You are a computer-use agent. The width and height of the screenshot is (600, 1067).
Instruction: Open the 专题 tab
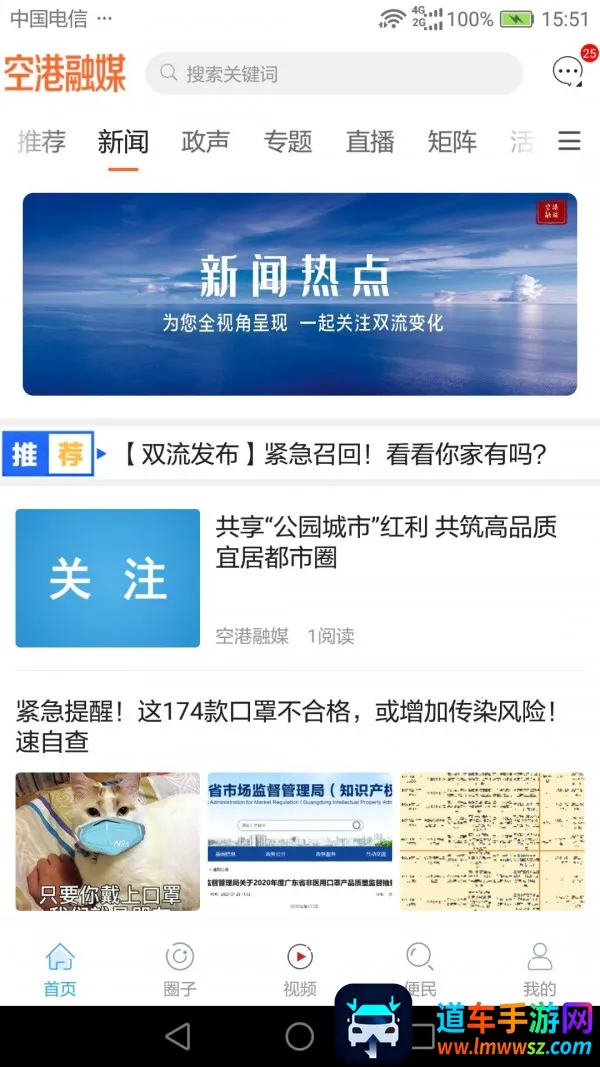(x=288, y=142)
